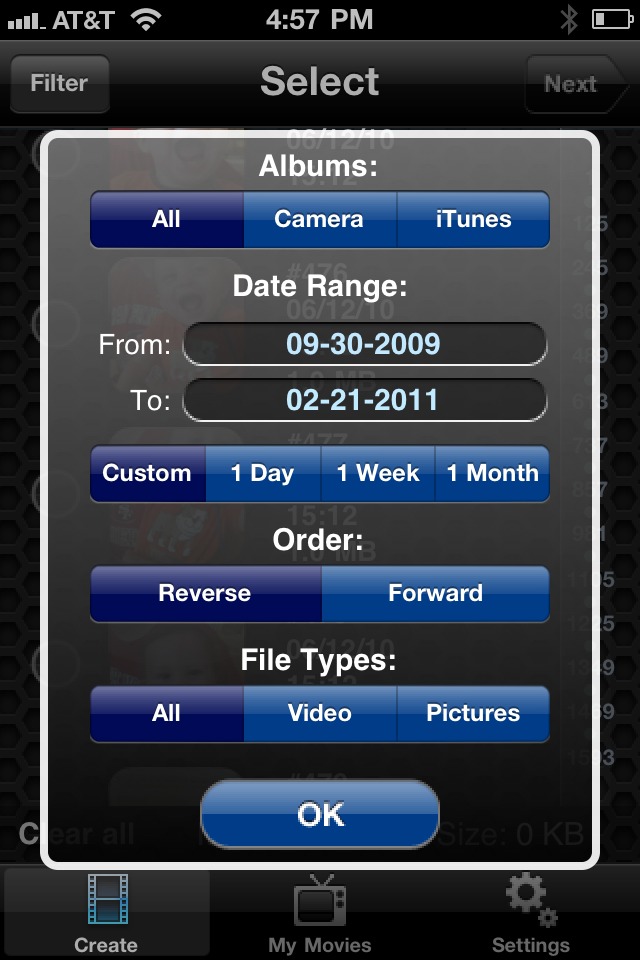Go to the Settings tab
Viewport: 640px width, 960px height.
[531, 915]
